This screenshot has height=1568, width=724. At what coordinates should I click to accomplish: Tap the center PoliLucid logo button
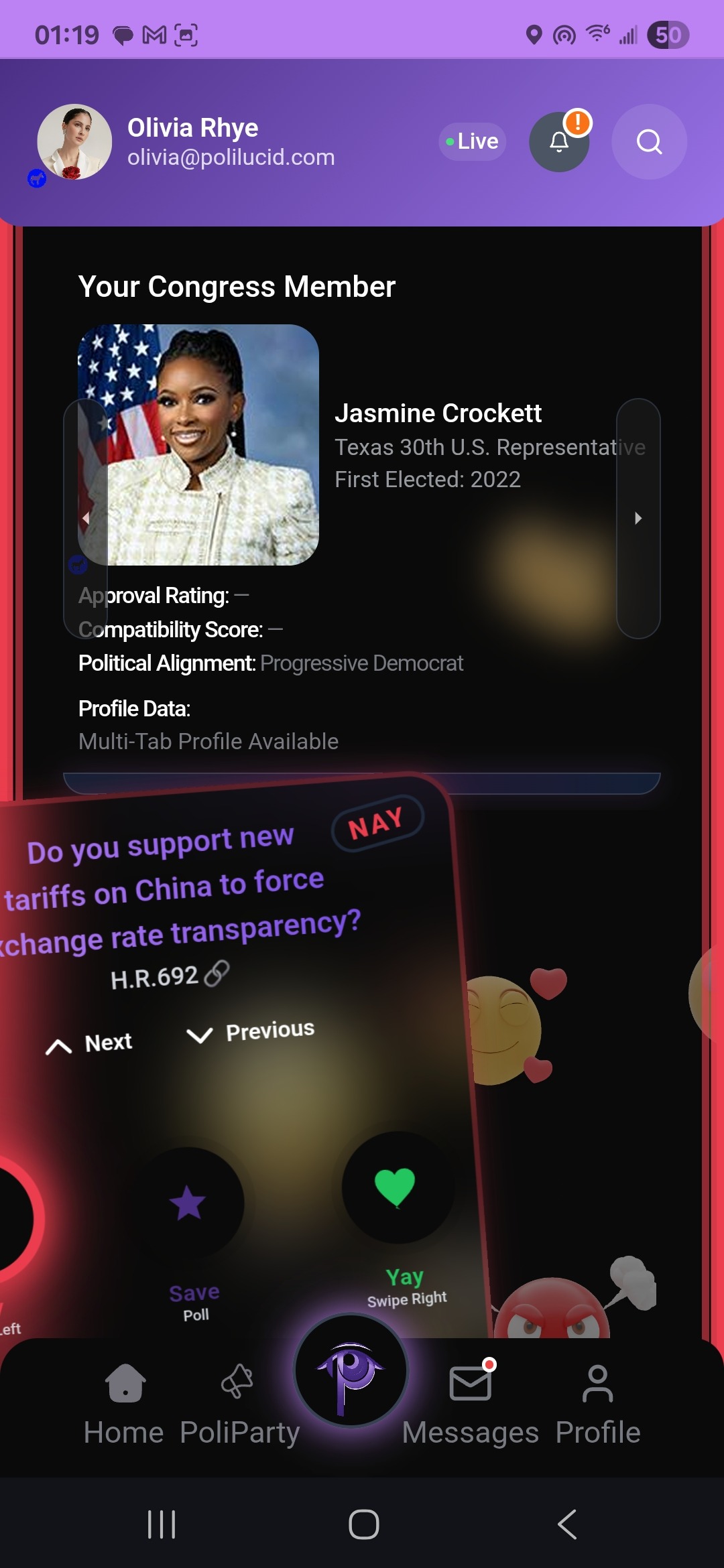351,1370
